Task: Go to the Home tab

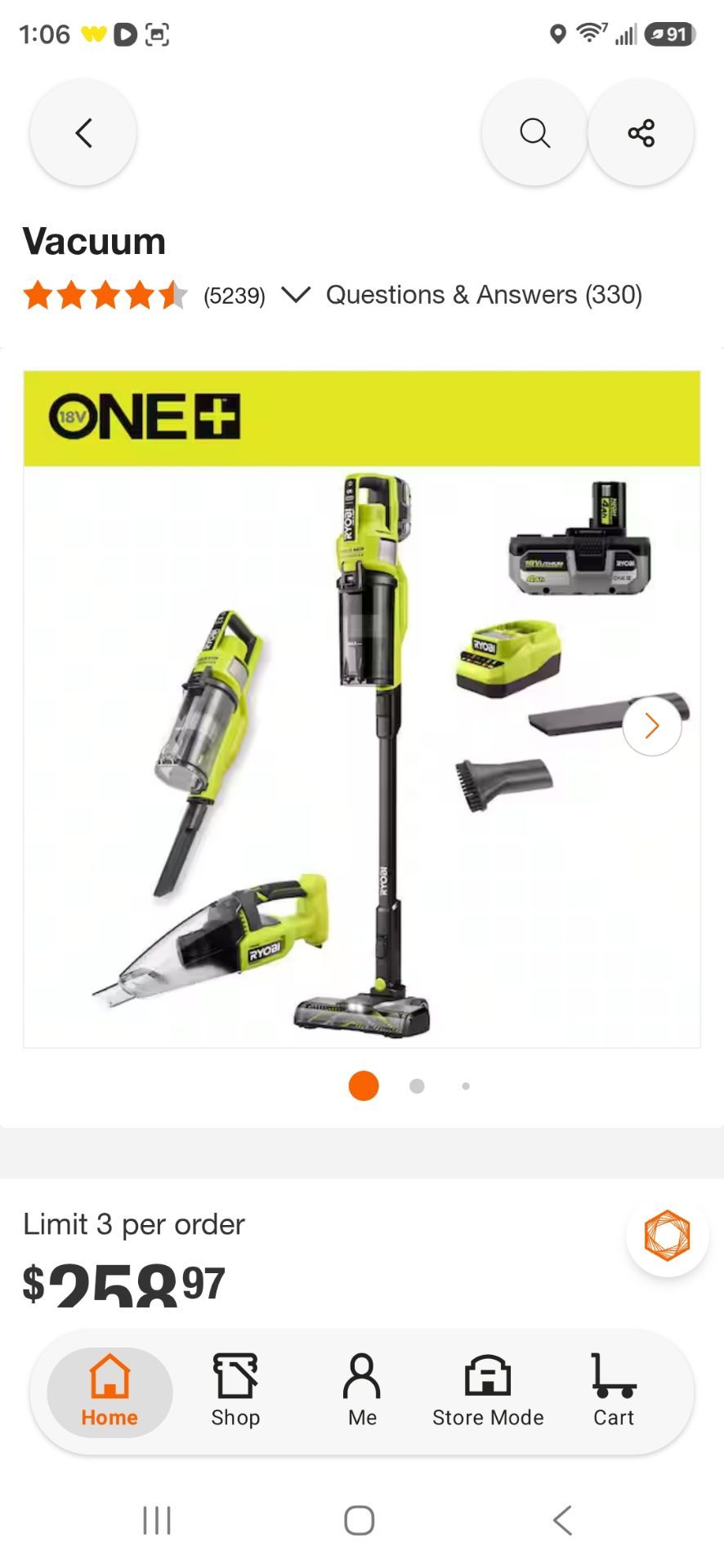Action: 109,1392
